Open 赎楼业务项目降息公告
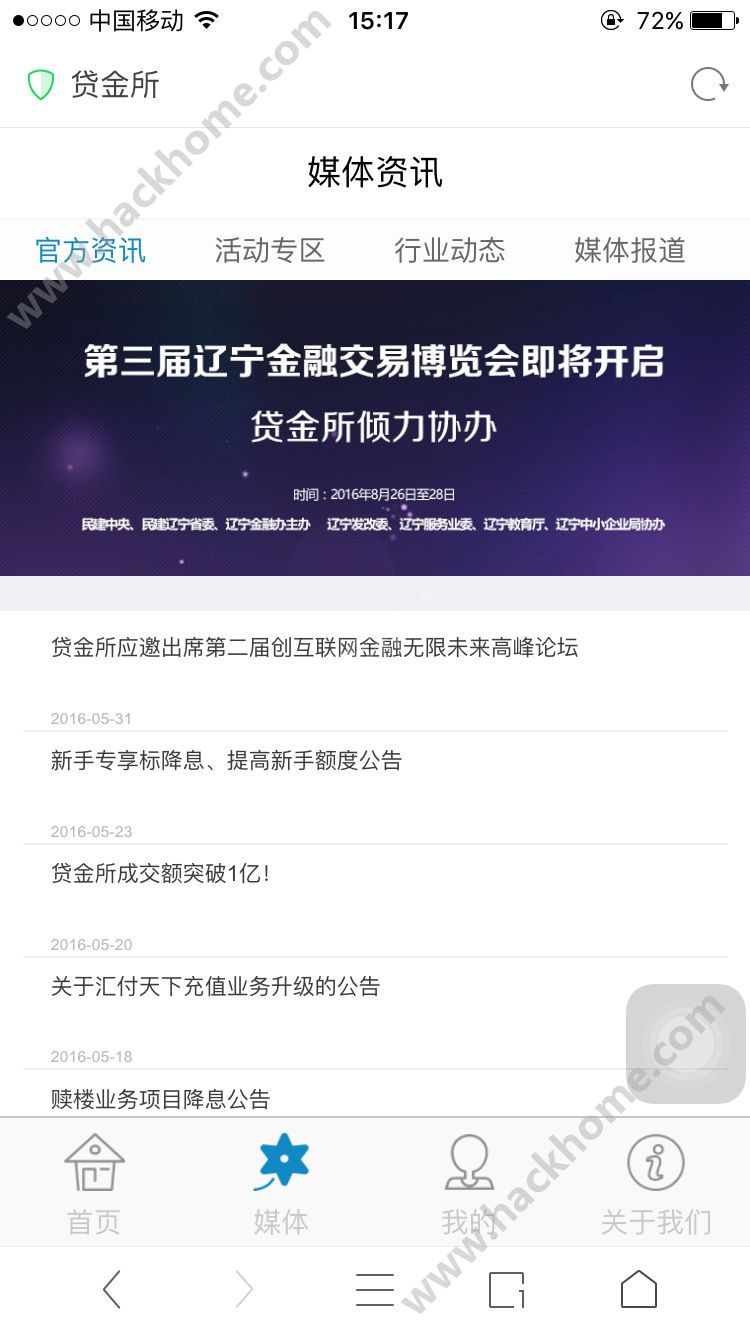Viewport: 750px width, 1334px height. pos(161,1099)
